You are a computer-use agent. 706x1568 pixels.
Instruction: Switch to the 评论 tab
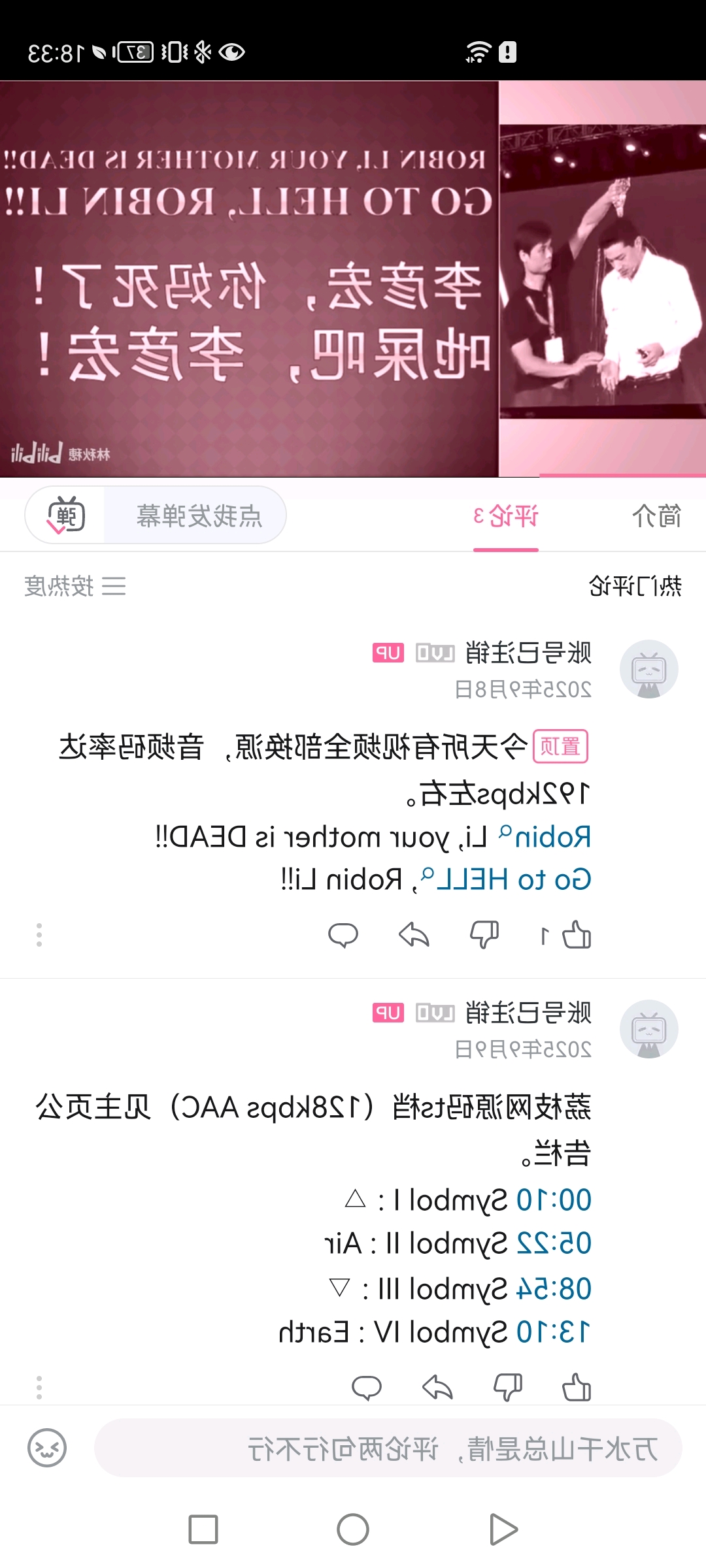point(505,516)
